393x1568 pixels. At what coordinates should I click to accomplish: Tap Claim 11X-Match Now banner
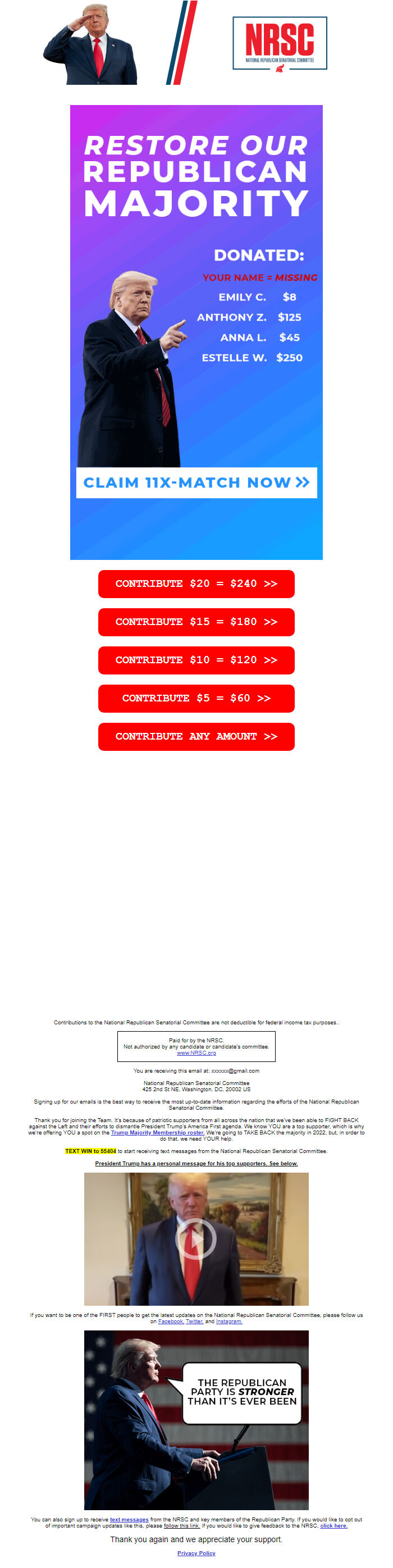click(196, 482)
